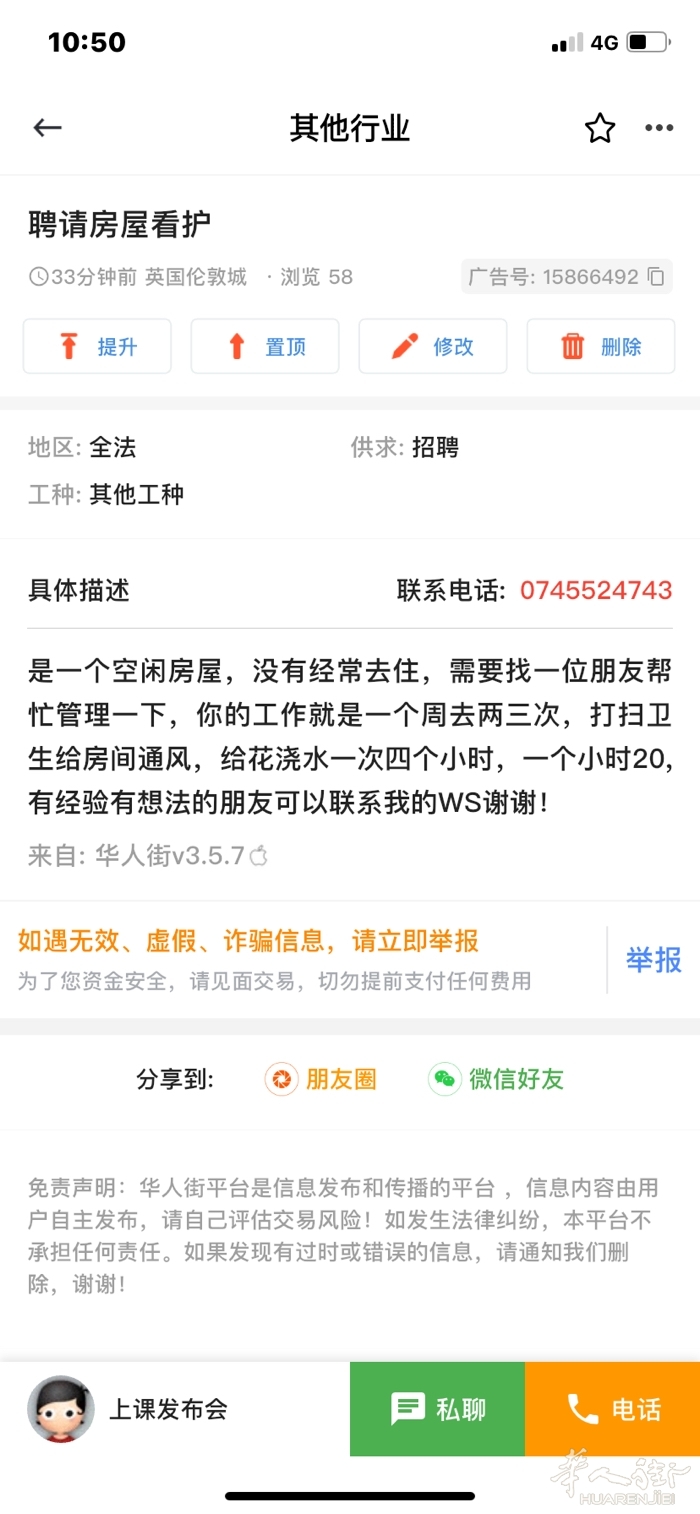Open the three-dot overflow menu
The width and height of the screenshot is (700, 1514).
tap(659, 128)
